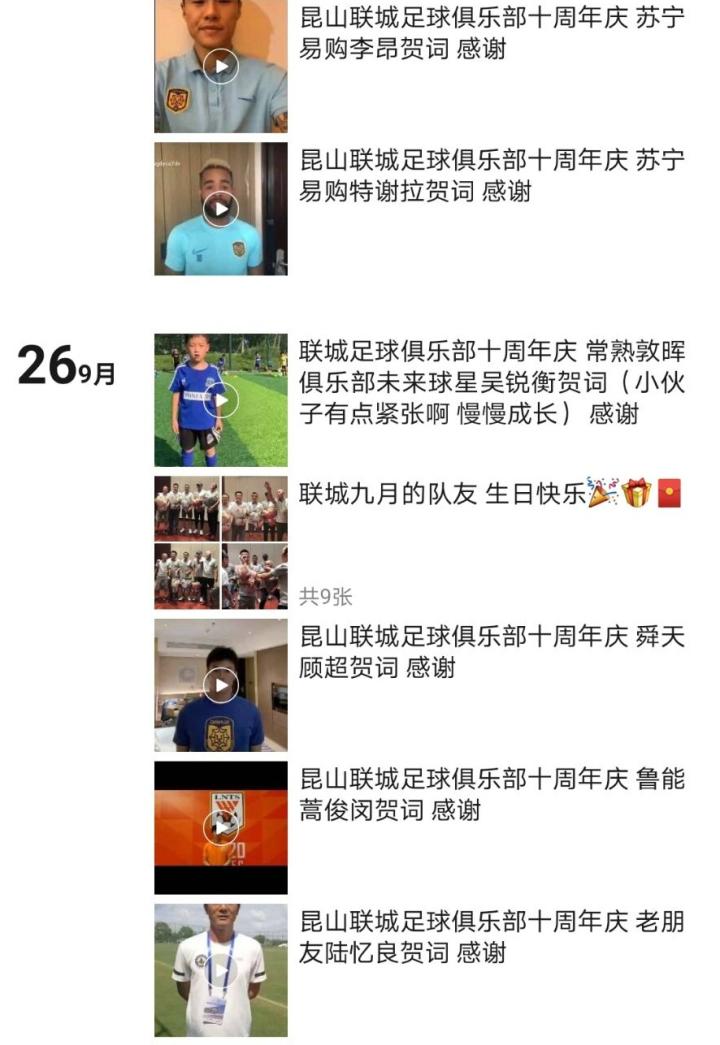Play the 老朋友陆忆良贺词 video
Image resolution: width=720 pixels, height=1045 pixels.
[x=221, y=970]
